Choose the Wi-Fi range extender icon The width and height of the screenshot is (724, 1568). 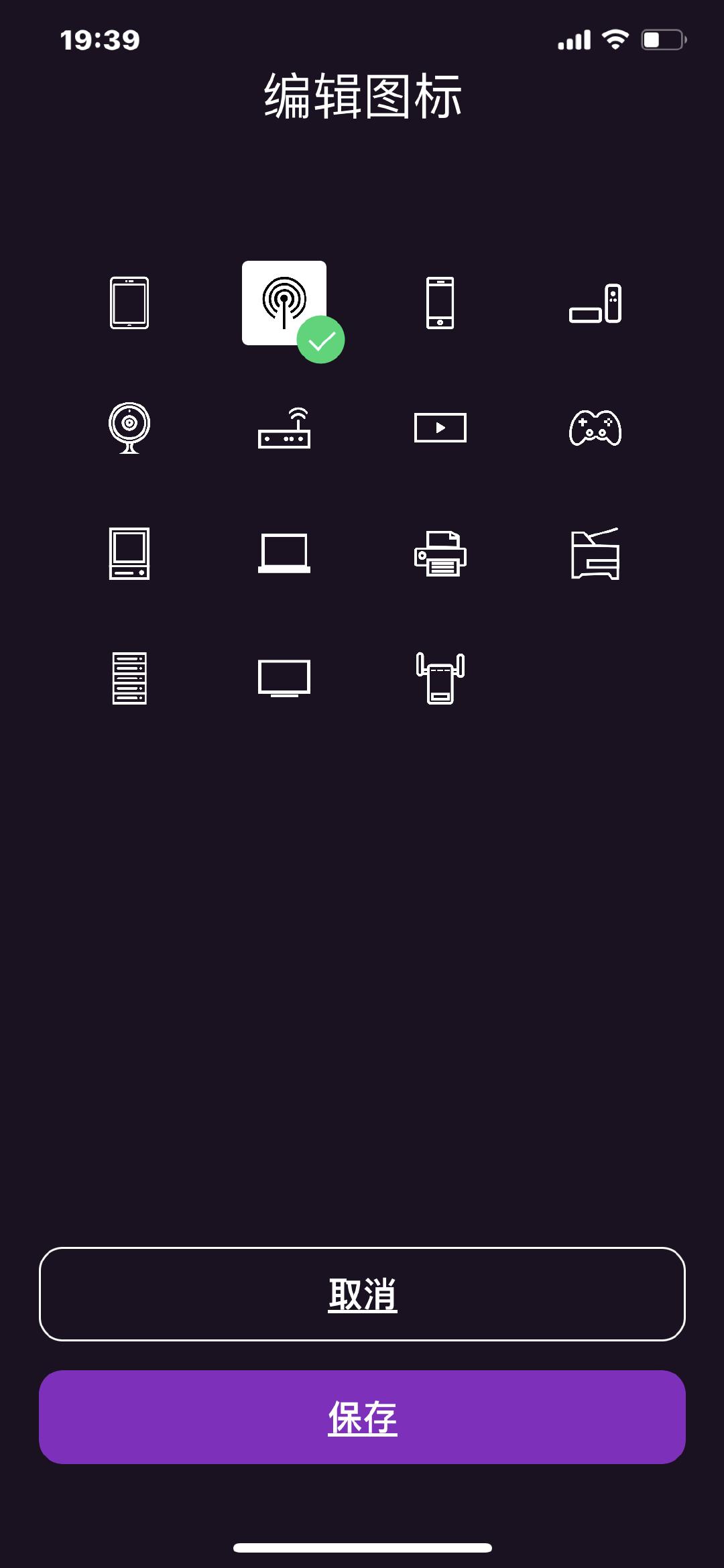click(x=440, y=678)
